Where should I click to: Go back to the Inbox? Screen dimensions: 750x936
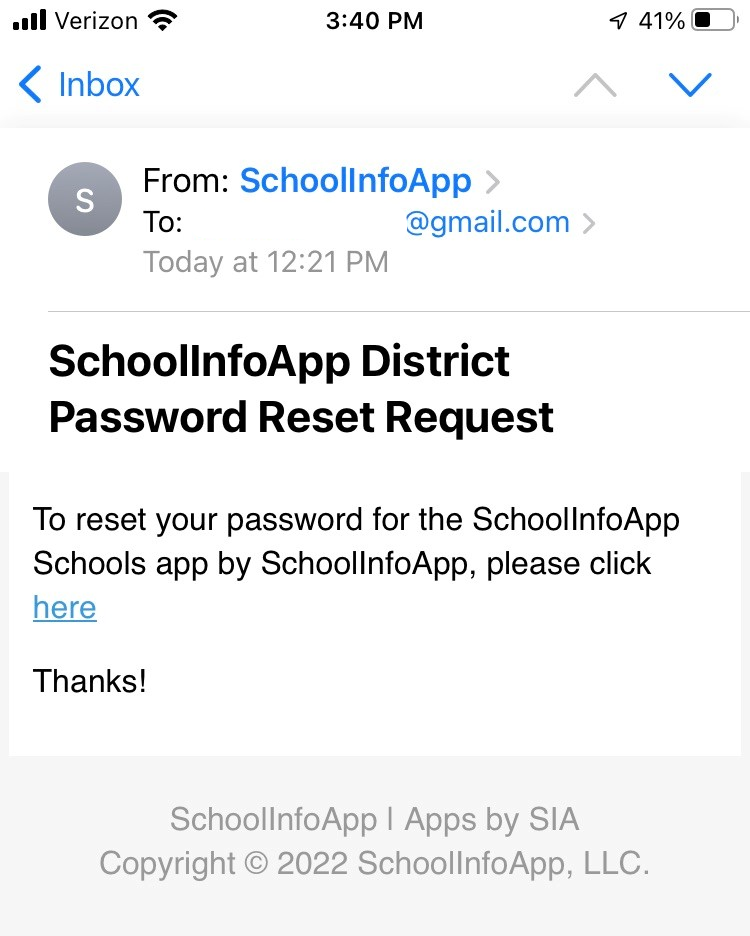[x=80, y=85]
